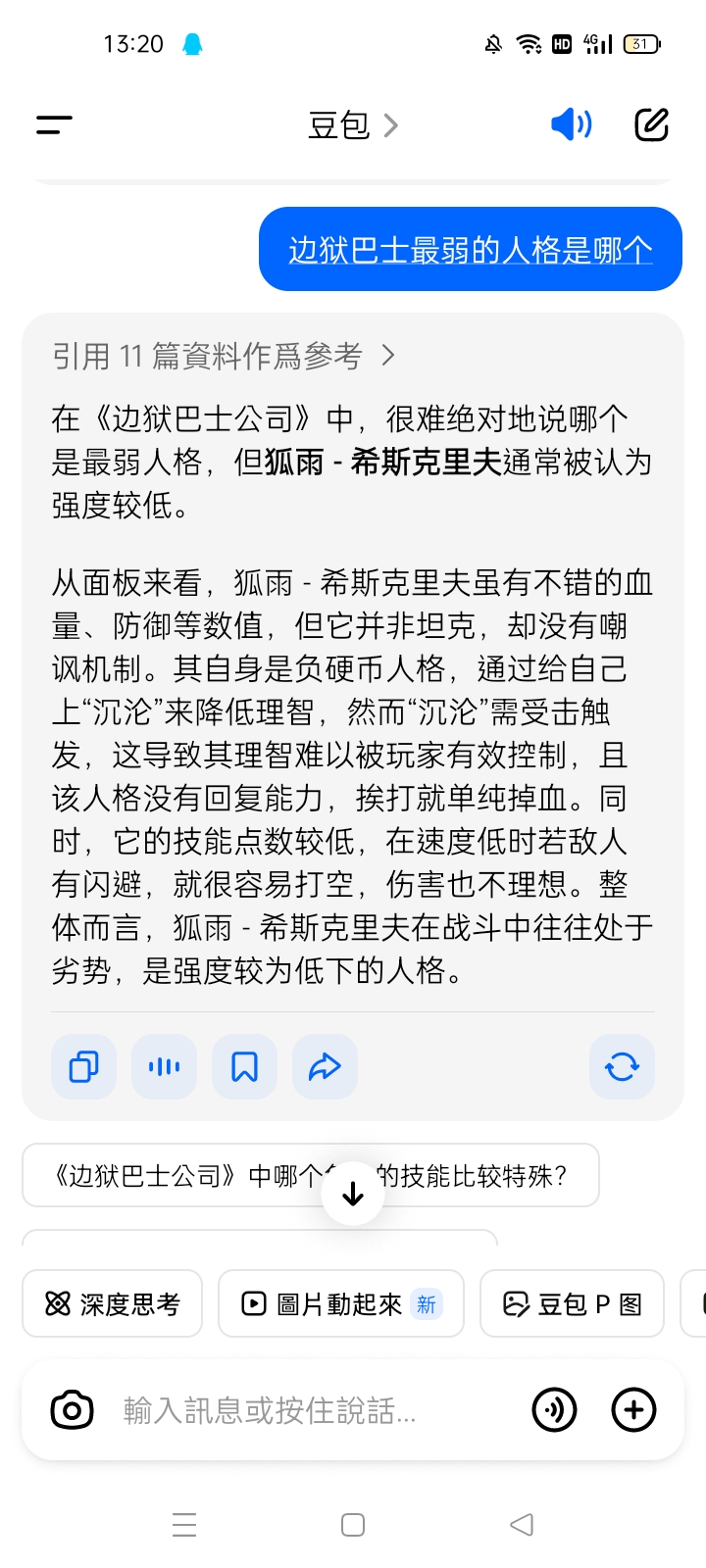Open the hamburger menu at top left
This screenshot has height=1568, width=706.
click(x=54, y=124)
